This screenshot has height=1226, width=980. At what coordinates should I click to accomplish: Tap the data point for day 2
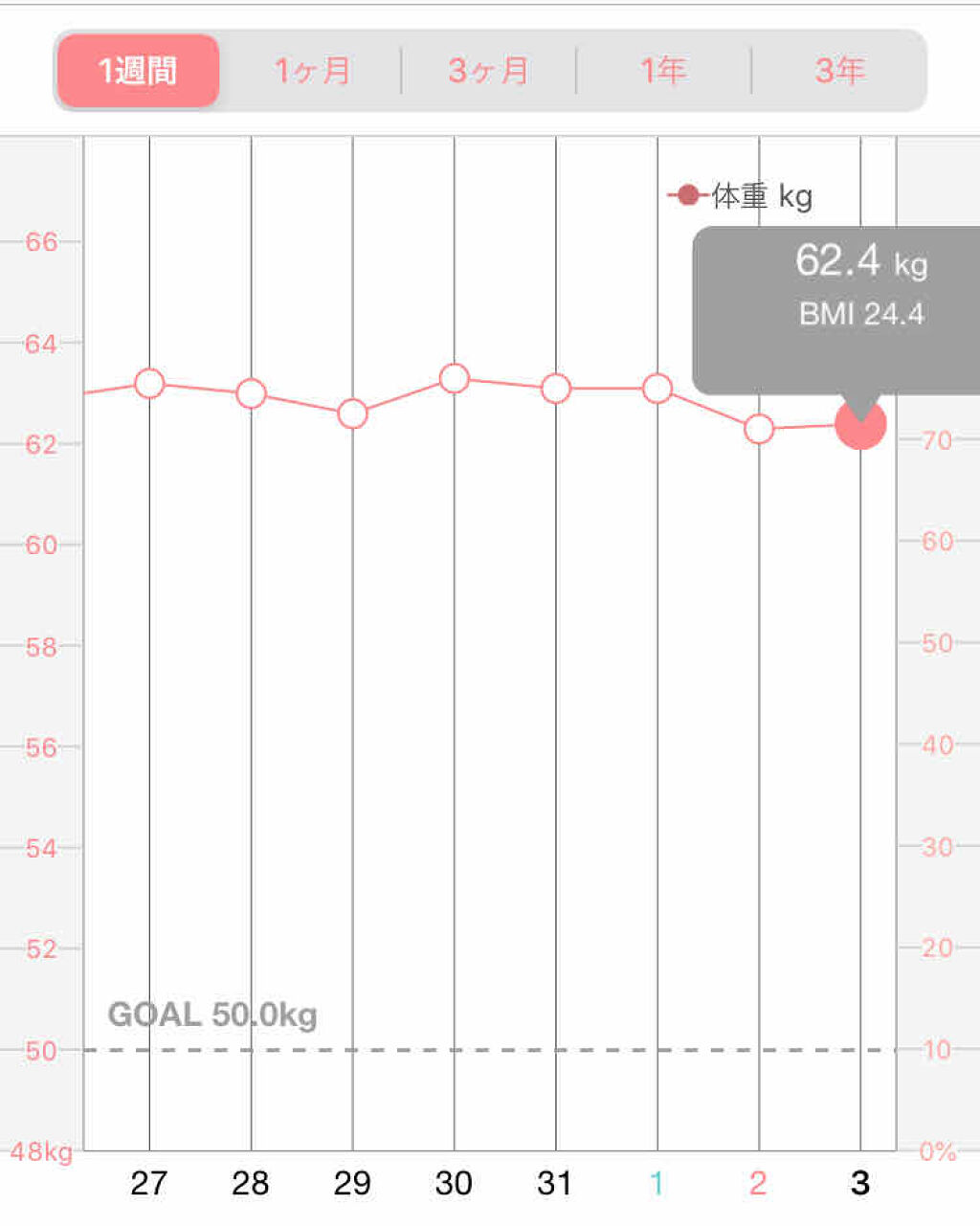[759, 429]
